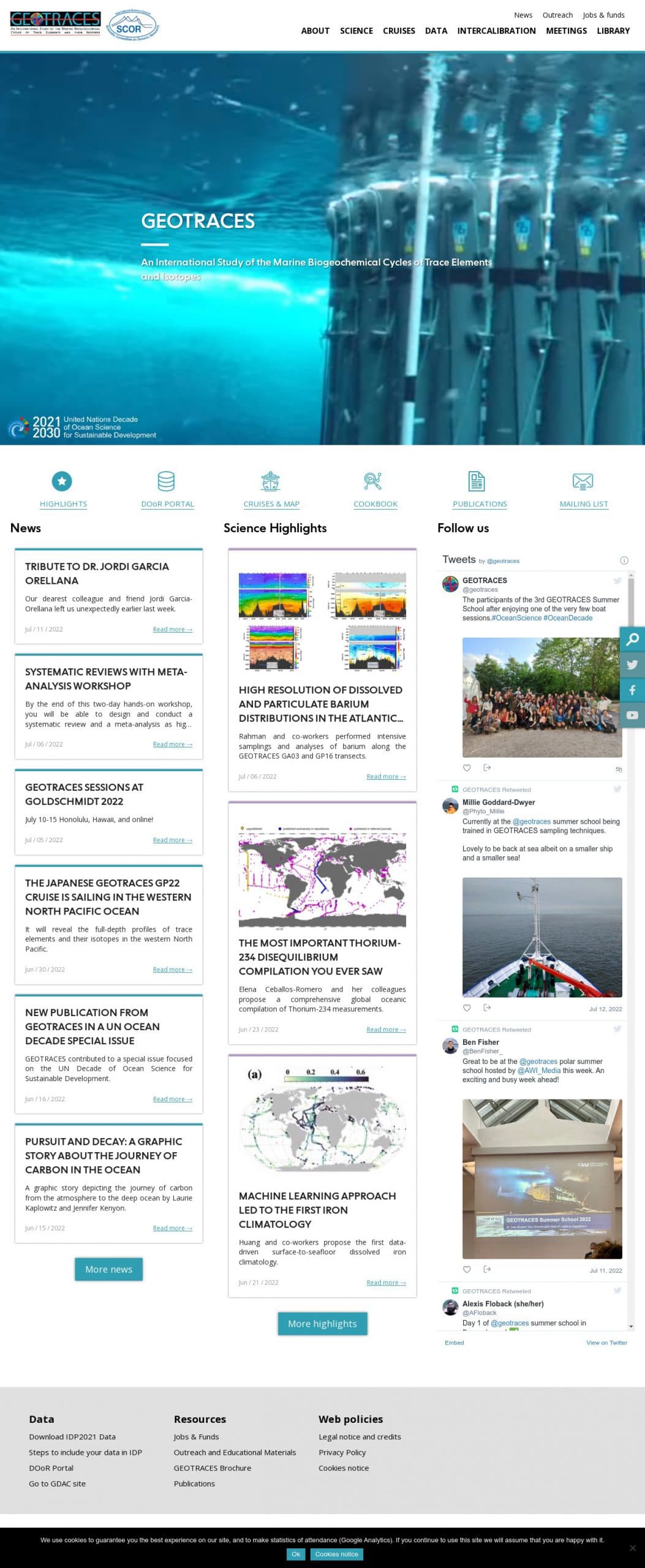Open the DOoR Portal shortcut
The height and width of the screenshot is (1568, 645).
point(167,489)
